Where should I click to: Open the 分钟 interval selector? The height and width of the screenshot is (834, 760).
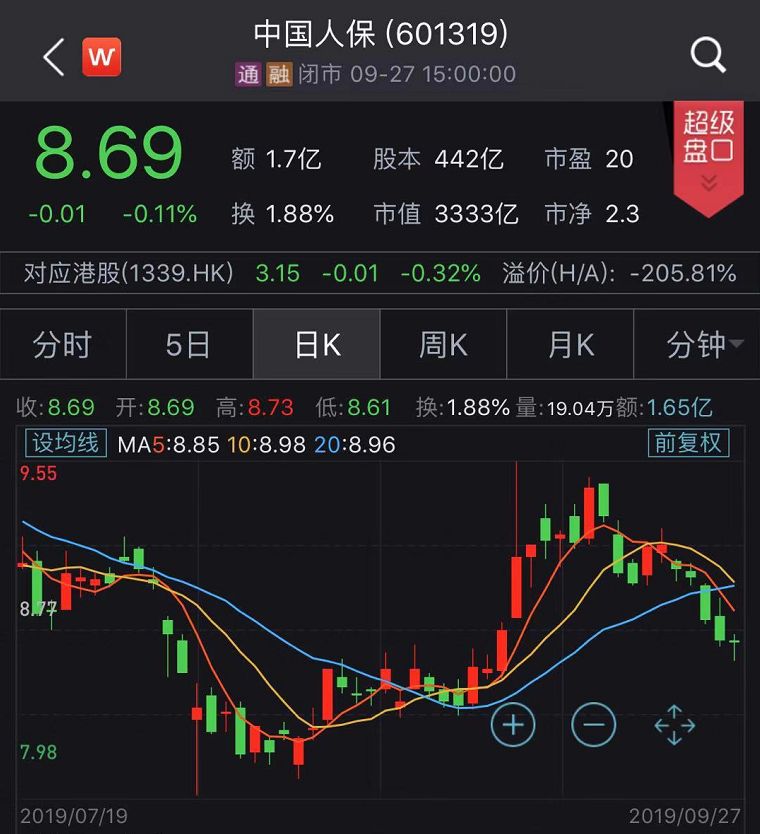[695, 344]
